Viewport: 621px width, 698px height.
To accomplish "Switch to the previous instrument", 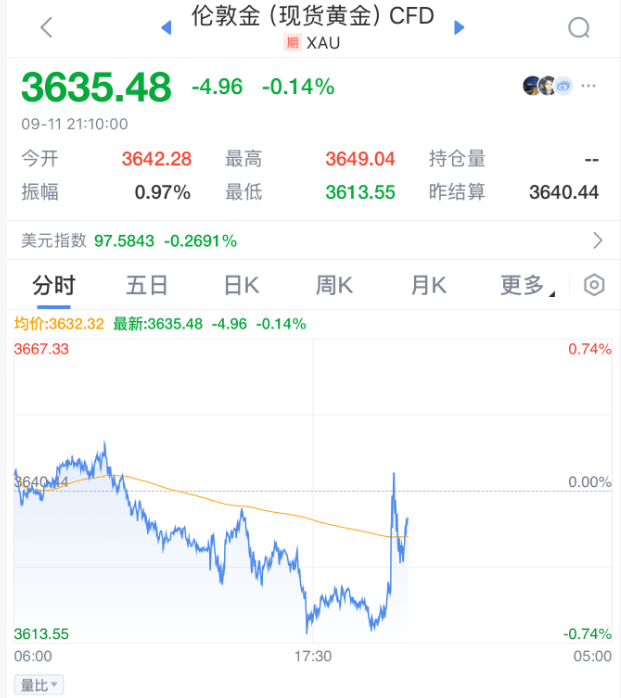I will pyautogui.click(x=166, y=27).
